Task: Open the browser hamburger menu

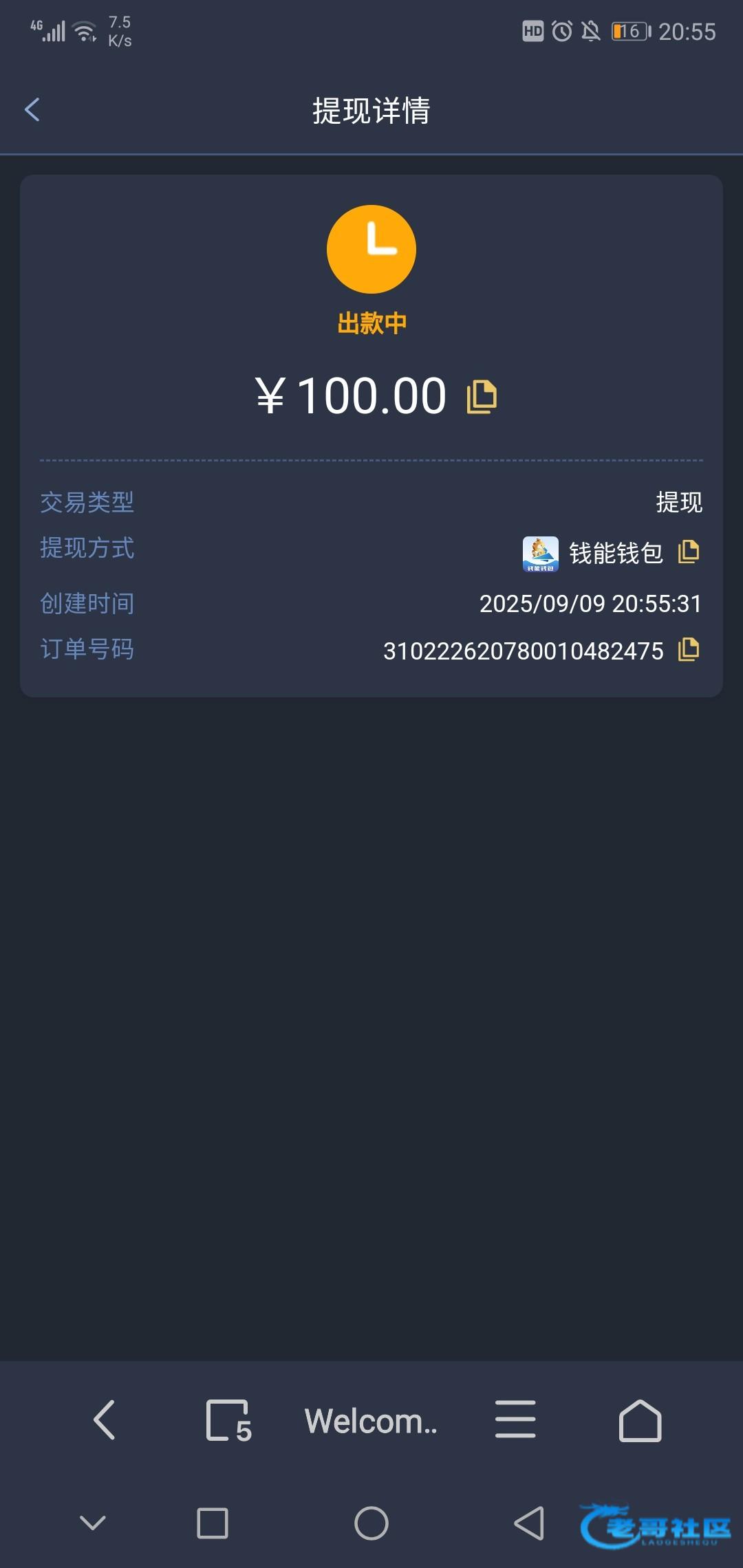Action: (515, 1419)
